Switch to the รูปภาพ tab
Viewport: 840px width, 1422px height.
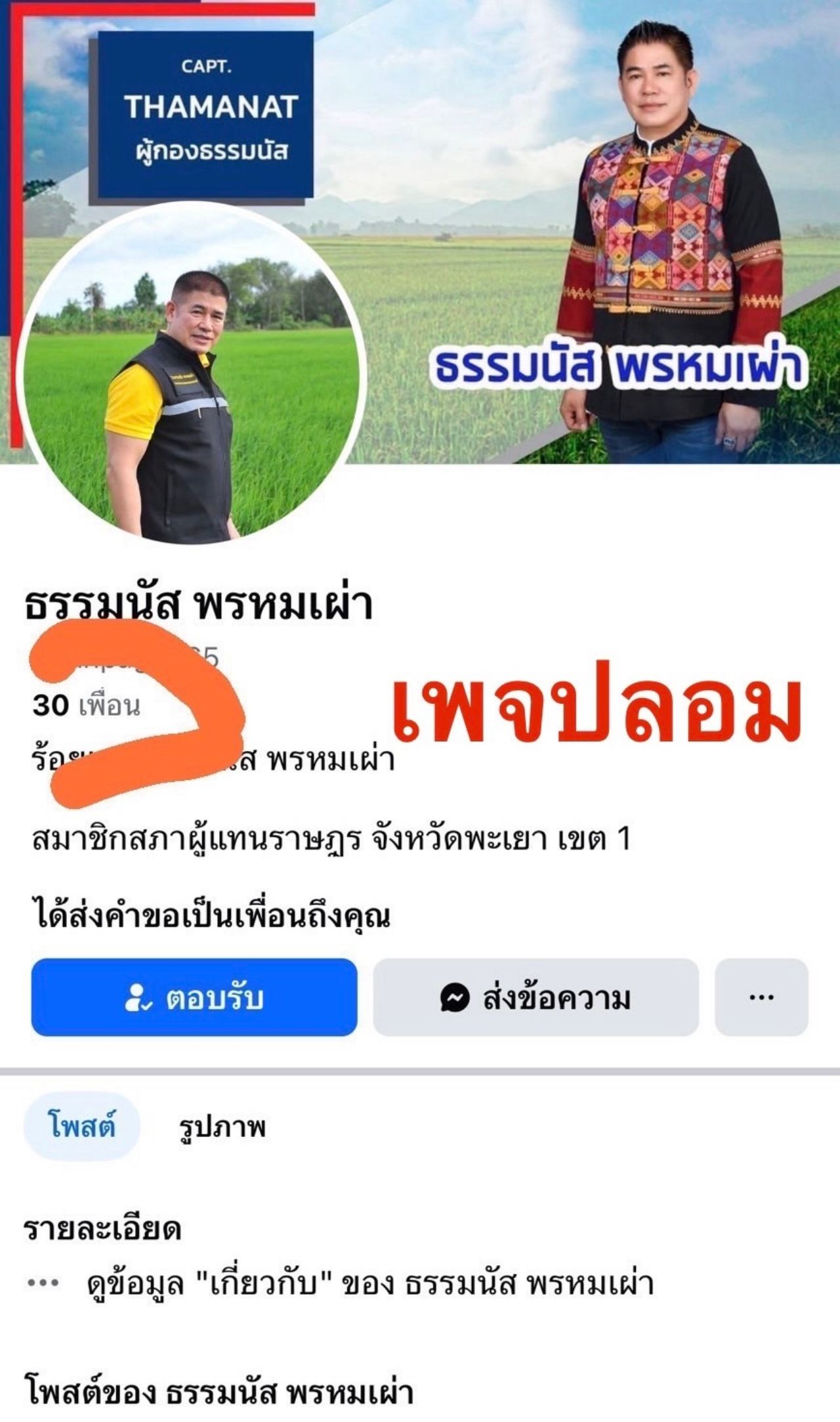pyautogui.click(x=222, y=1127)
